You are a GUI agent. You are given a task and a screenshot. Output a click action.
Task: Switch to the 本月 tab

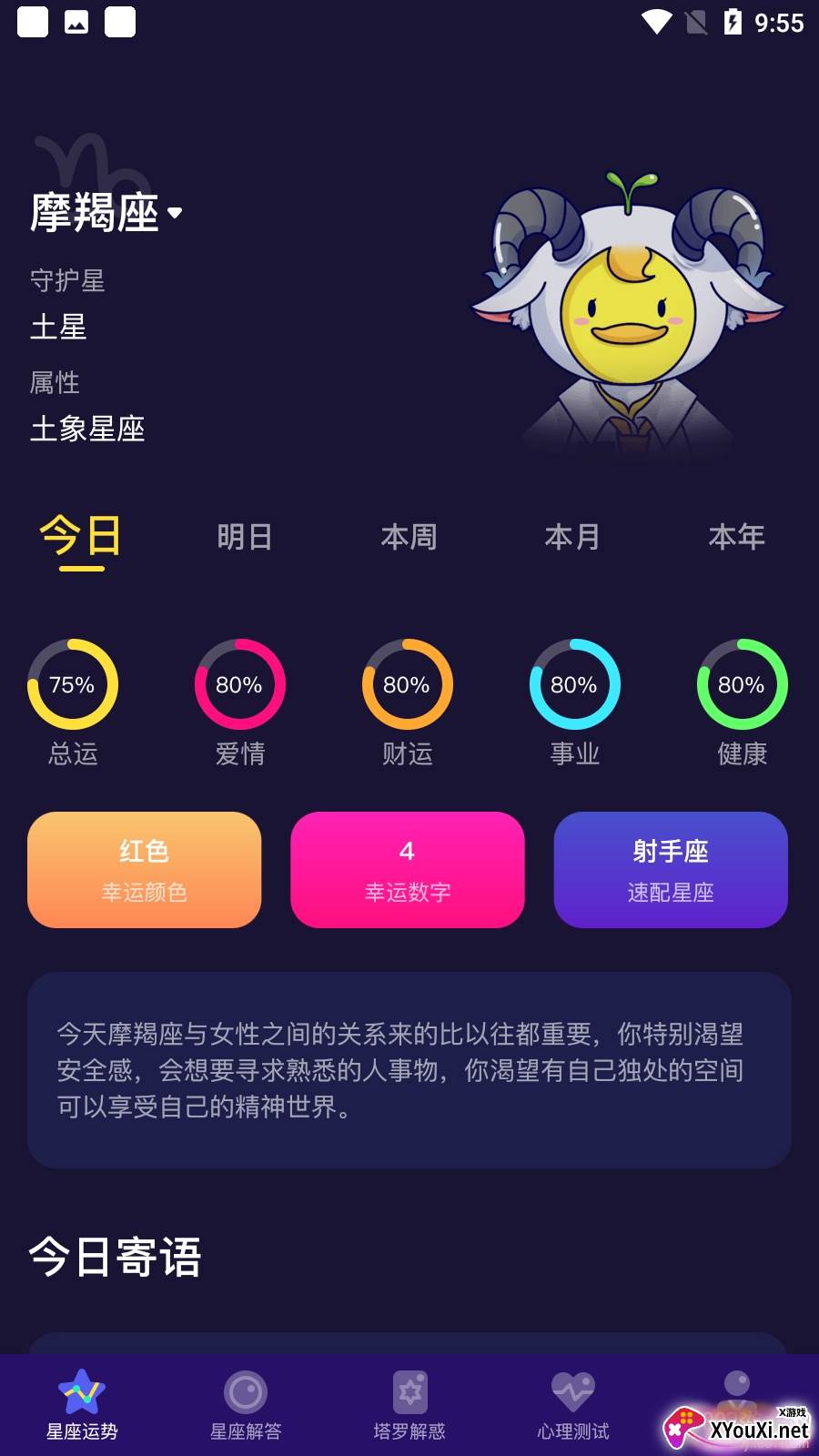pyautogui.click(x=572, y=537)
